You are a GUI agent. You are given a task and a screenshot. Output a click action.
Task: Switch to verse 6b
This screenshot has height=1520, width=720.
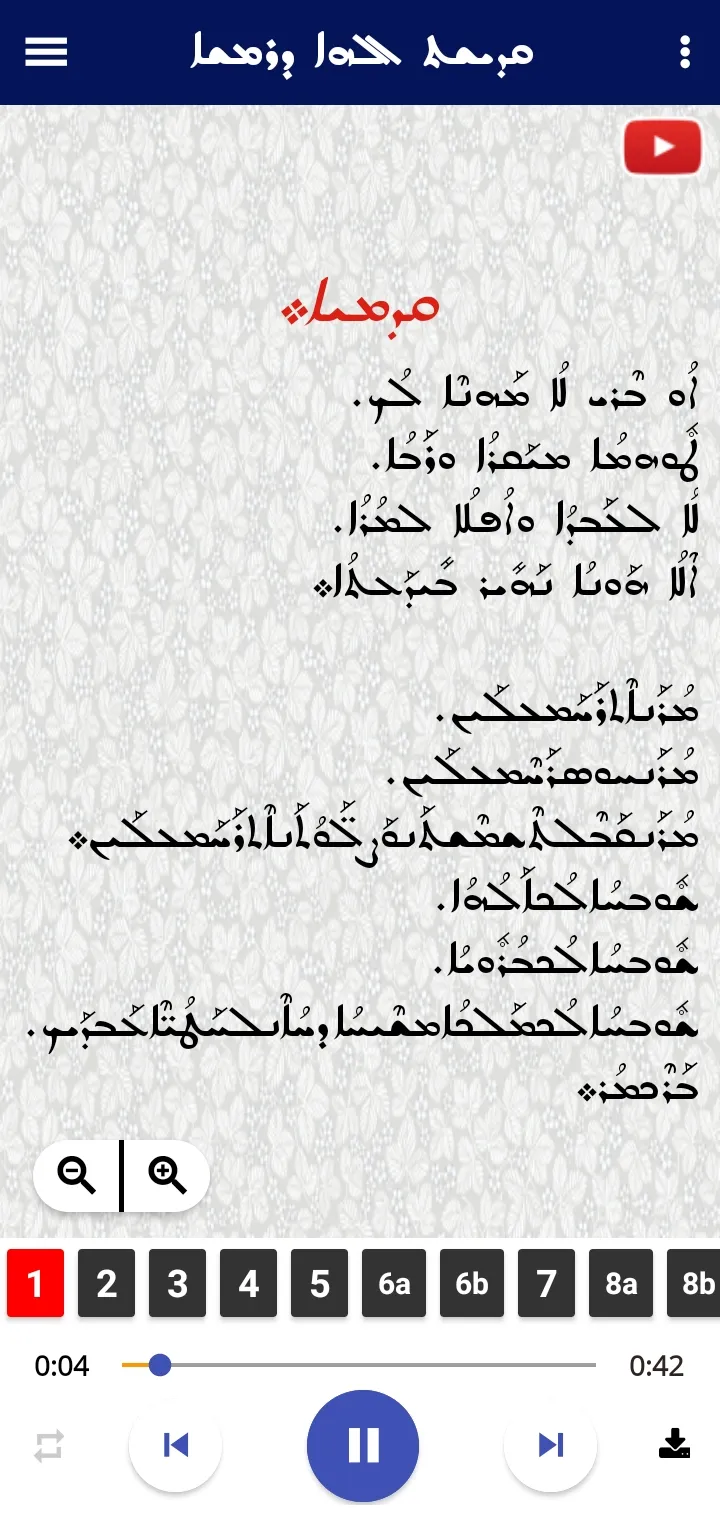(x=471, y=1285)
